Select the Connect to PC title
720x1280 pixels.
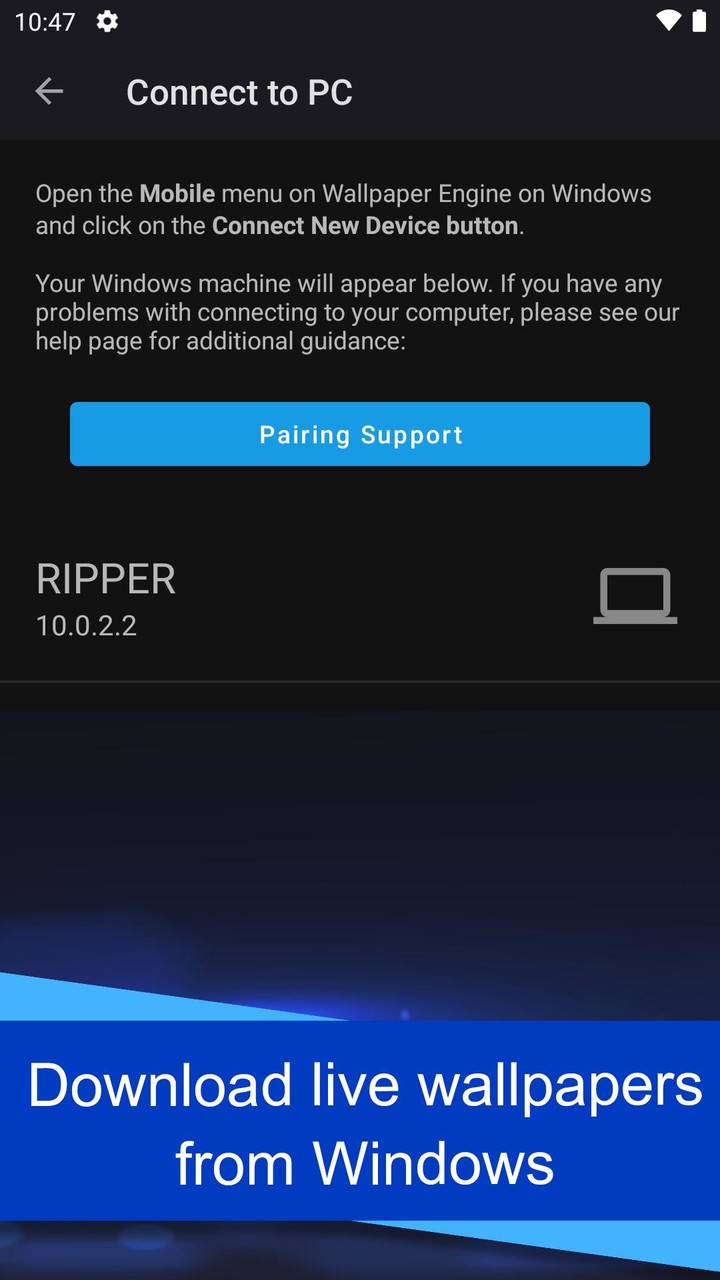(x=239, y=92)
